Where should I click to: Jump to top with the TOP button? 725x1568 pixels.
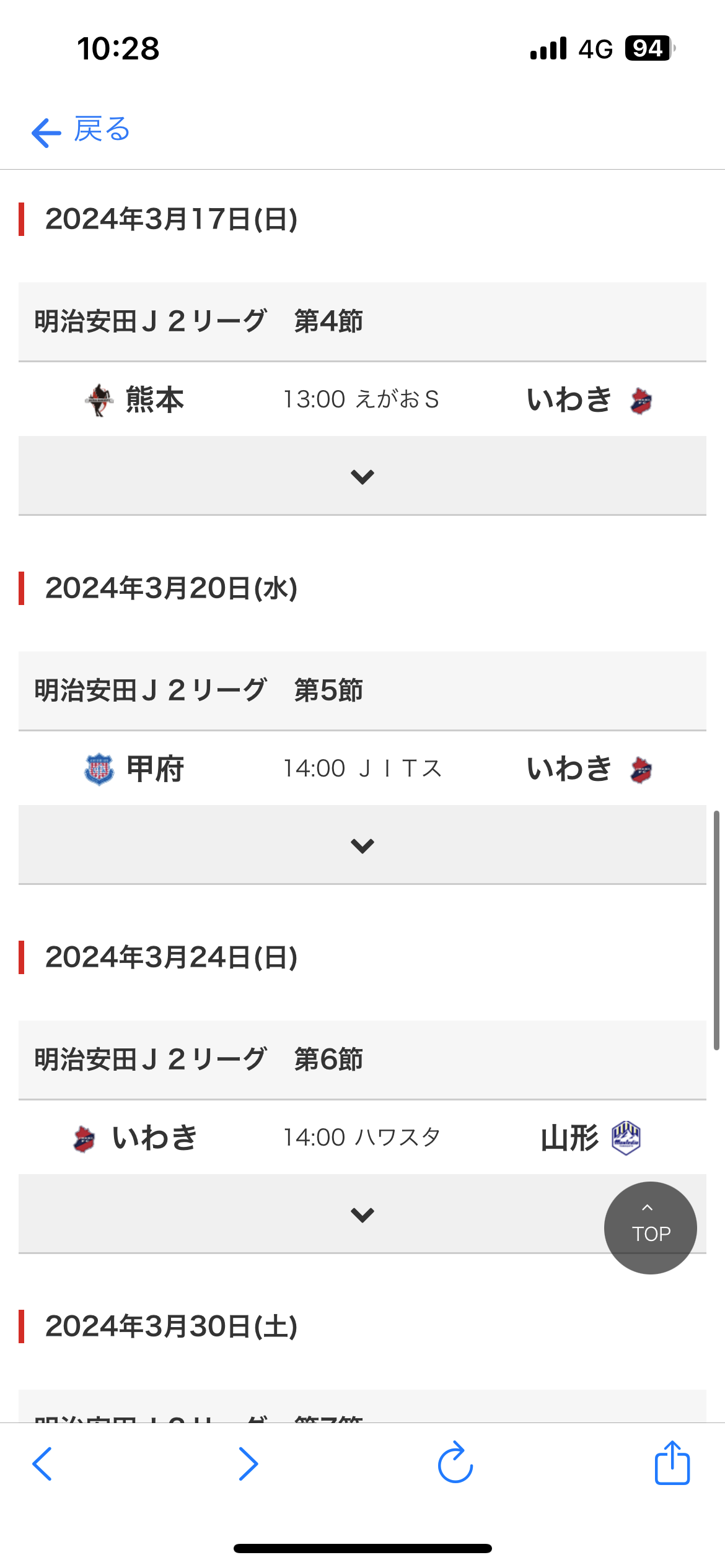(x=650, y=1227)
